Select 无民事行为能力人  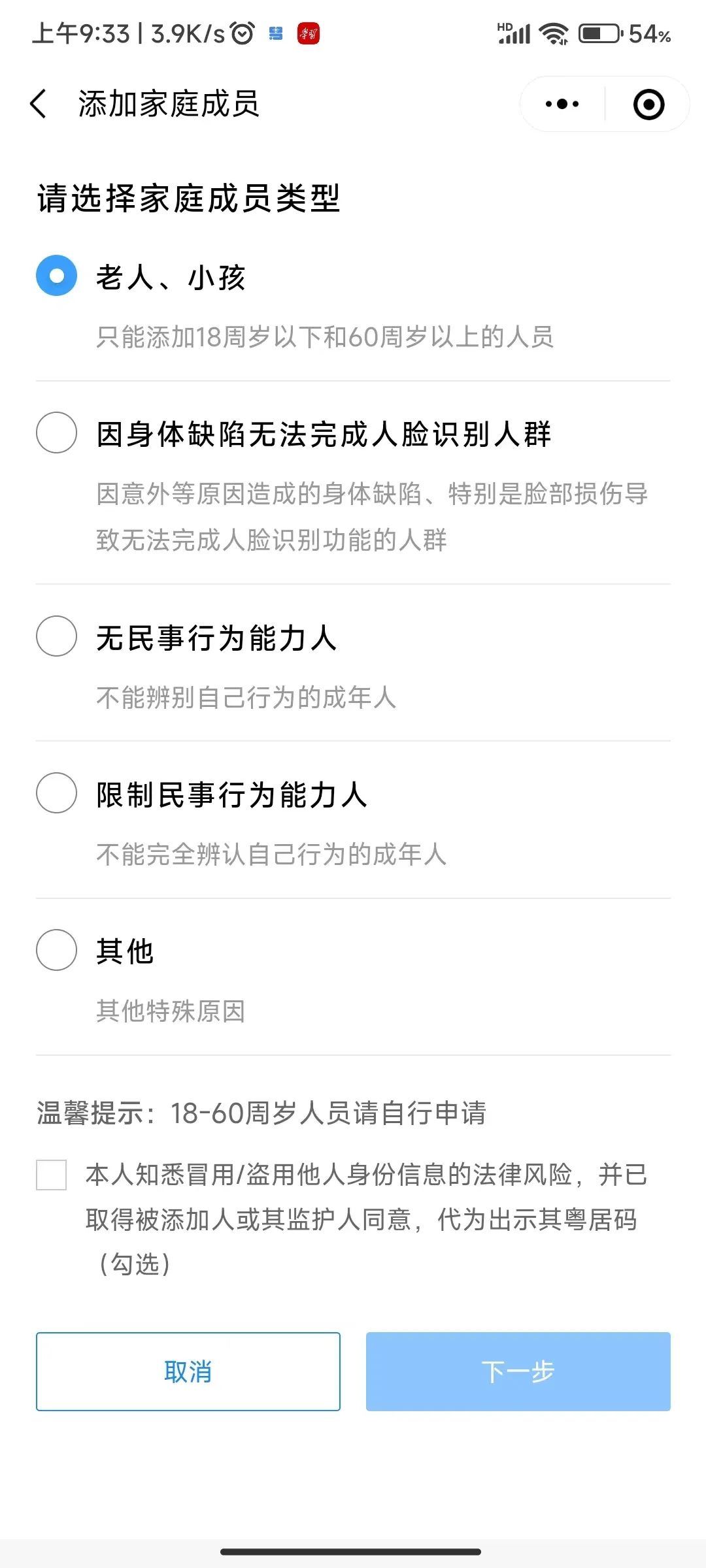[57, 636]
